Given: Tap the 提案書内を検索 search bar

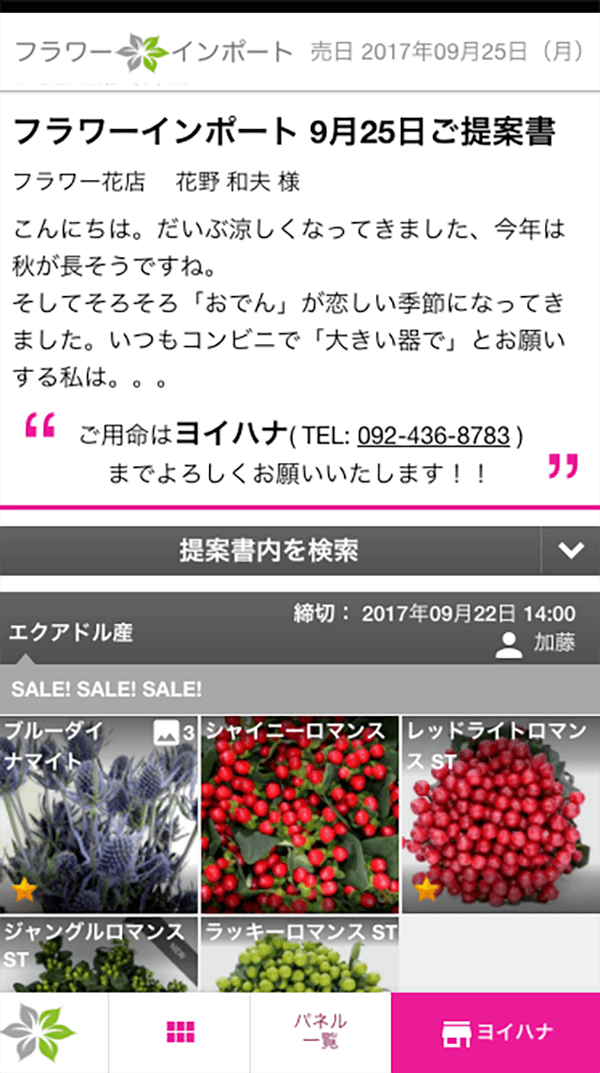Looking at the screenshot, I should (x=270, y=550).
